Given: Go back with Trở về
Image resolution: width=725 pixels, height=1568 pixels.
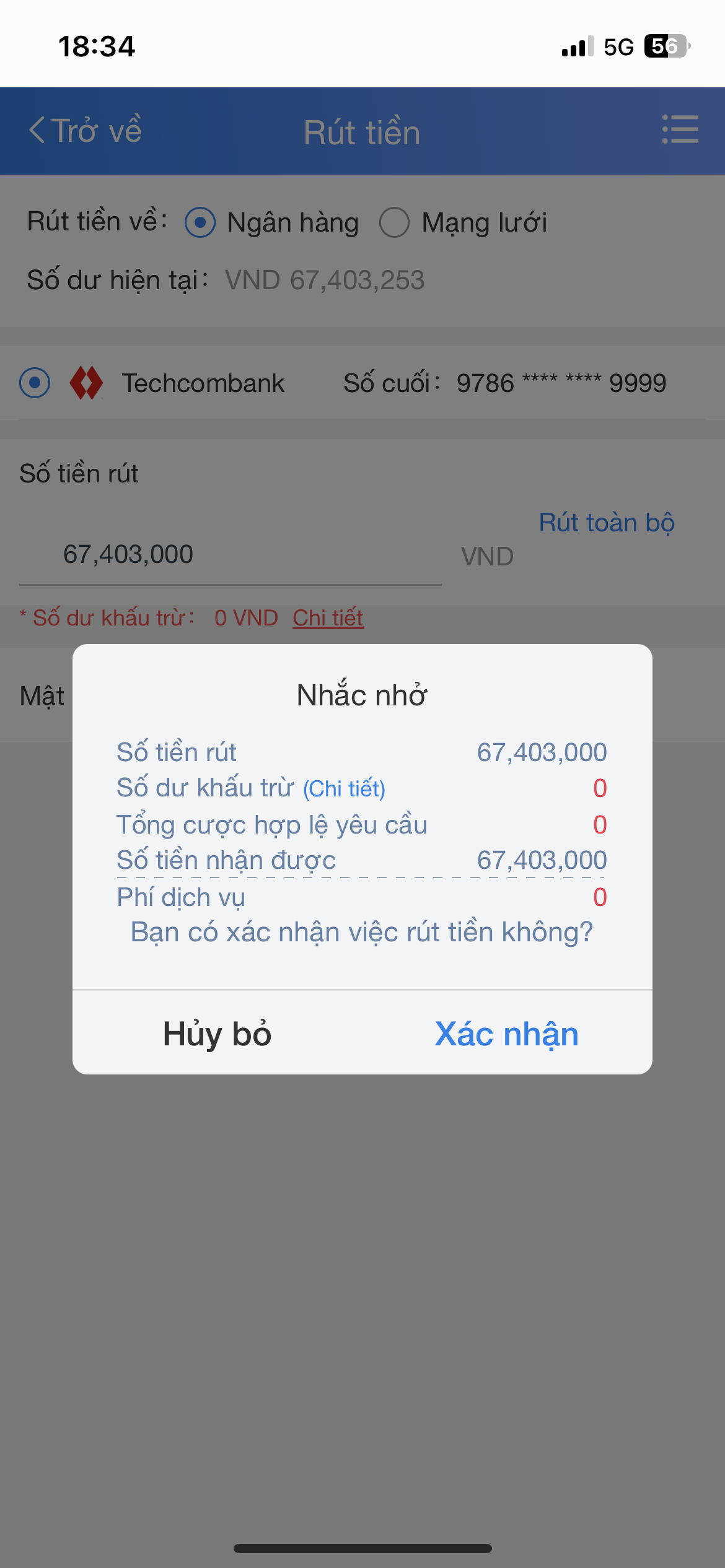Looking at the screenshot, I should pos(86,131).
